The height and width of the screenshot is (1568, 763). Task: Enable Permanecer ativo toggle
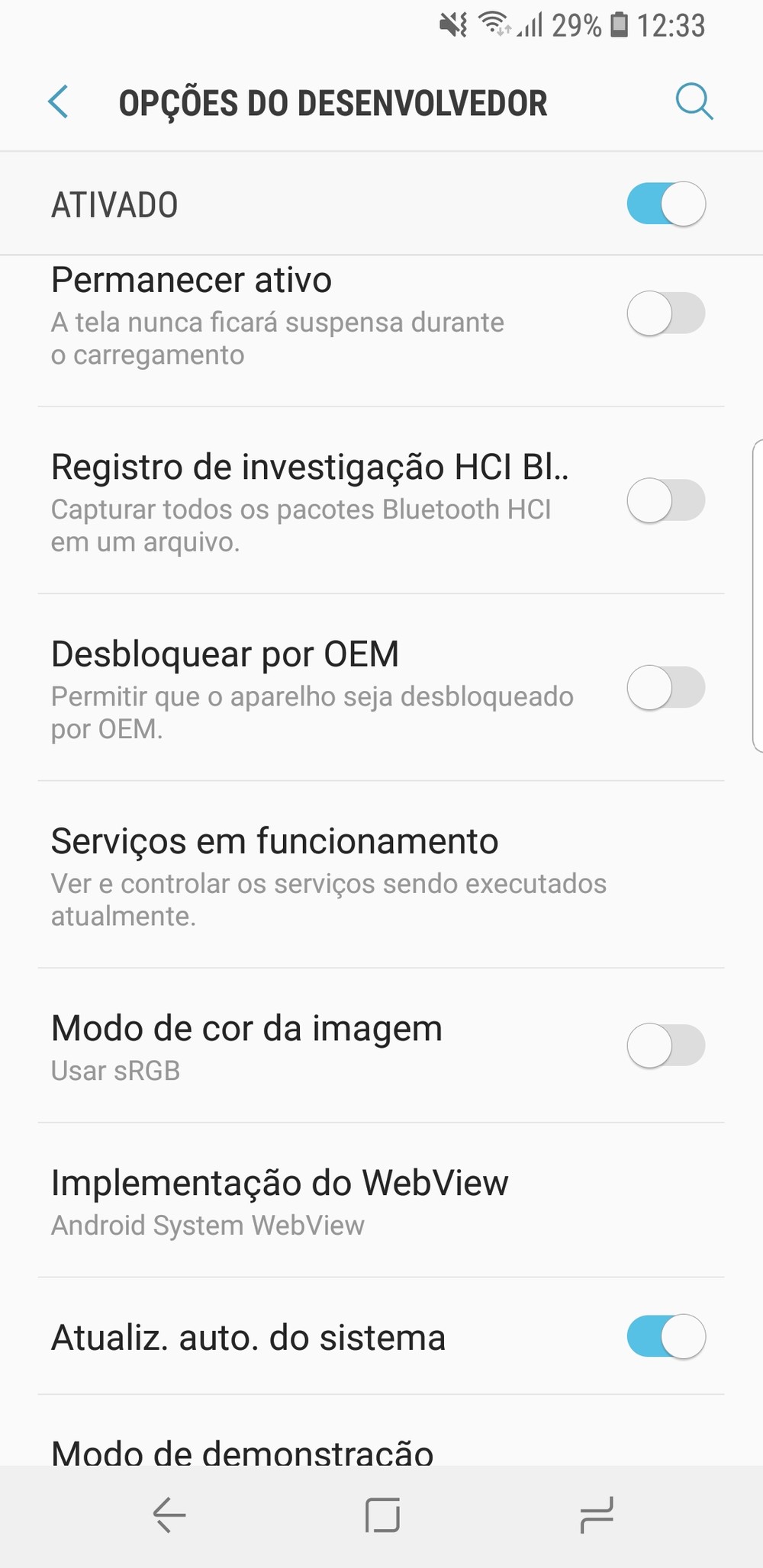click(x=665, y=313)
